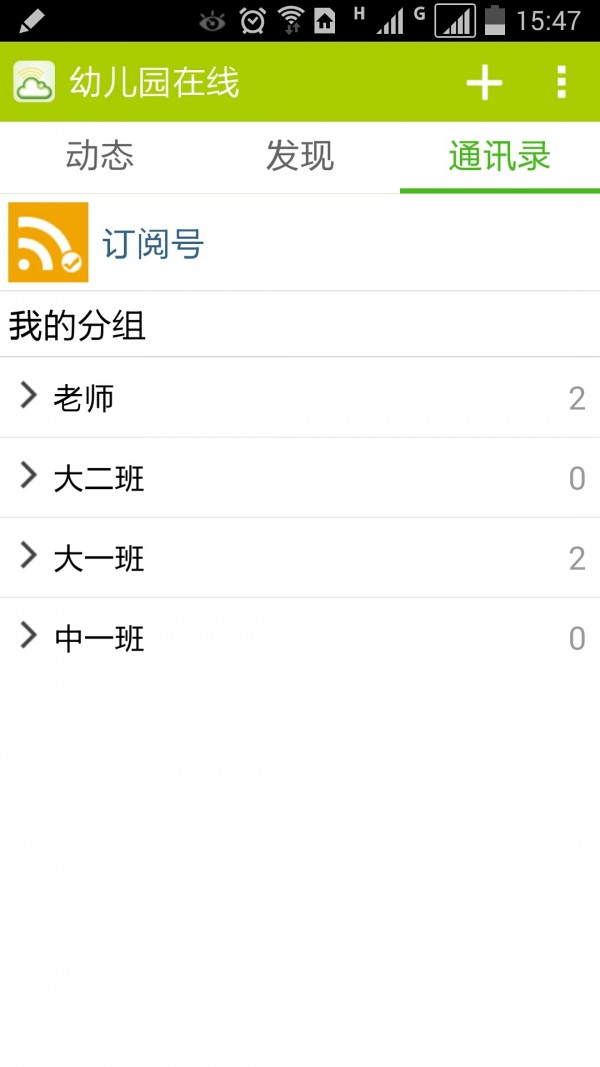Tap the plus add icon
The image size is (600, 1067).
[484, 82]
